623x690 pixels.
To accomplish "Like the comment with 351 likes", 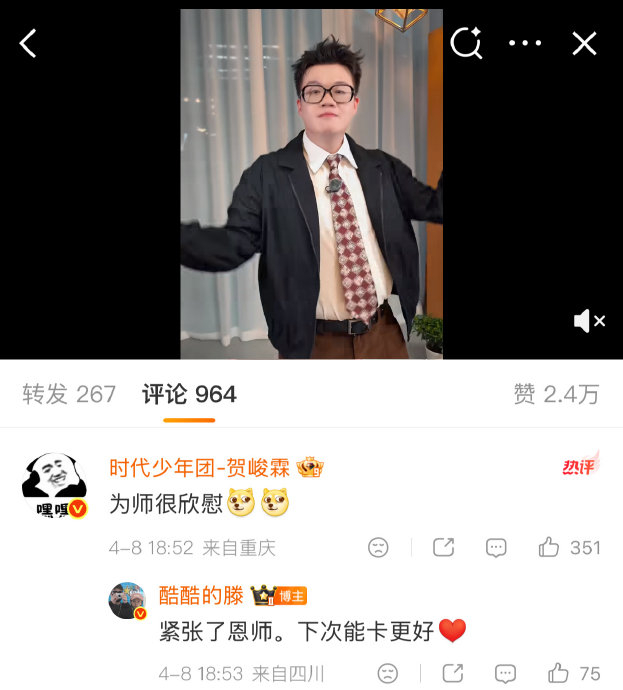I will (x=549, y=547).
